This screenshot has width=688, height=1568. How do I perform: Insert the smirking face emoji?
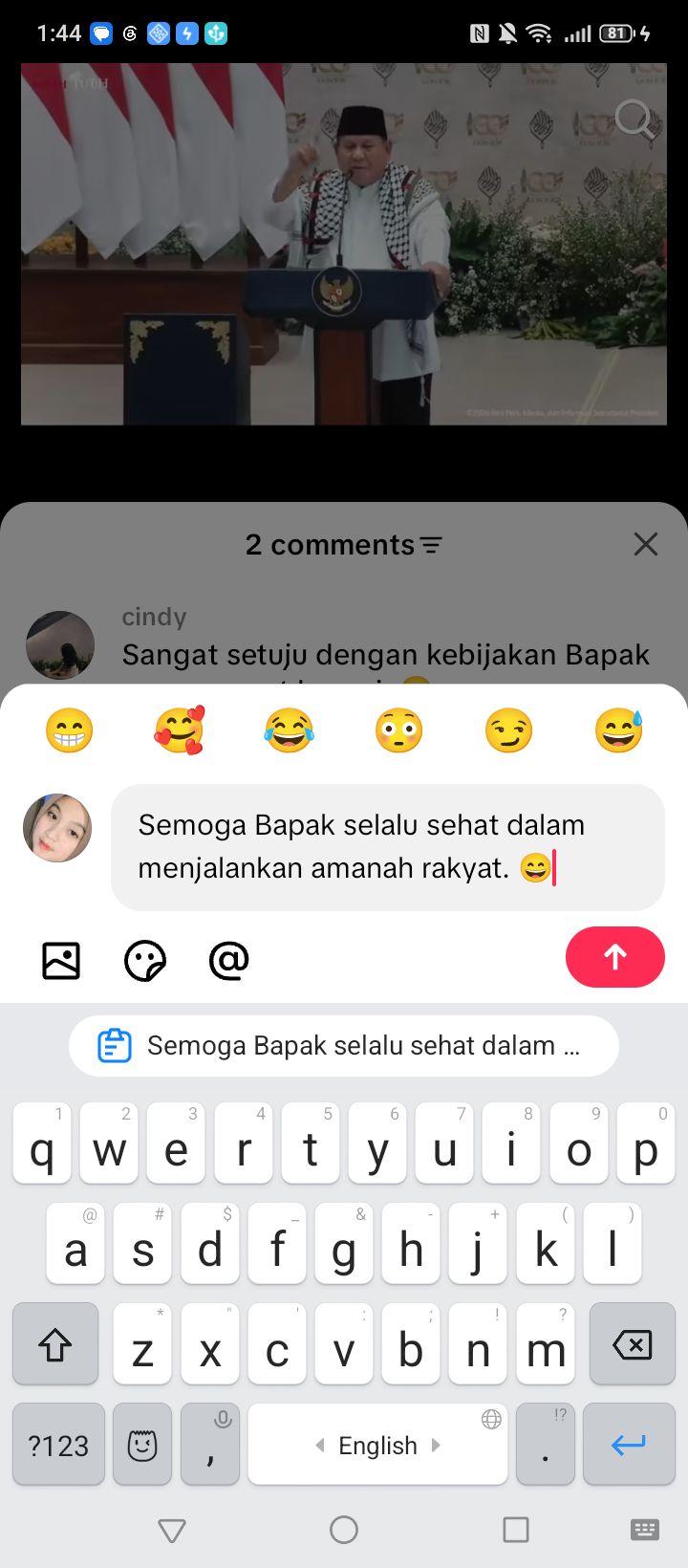508,731
